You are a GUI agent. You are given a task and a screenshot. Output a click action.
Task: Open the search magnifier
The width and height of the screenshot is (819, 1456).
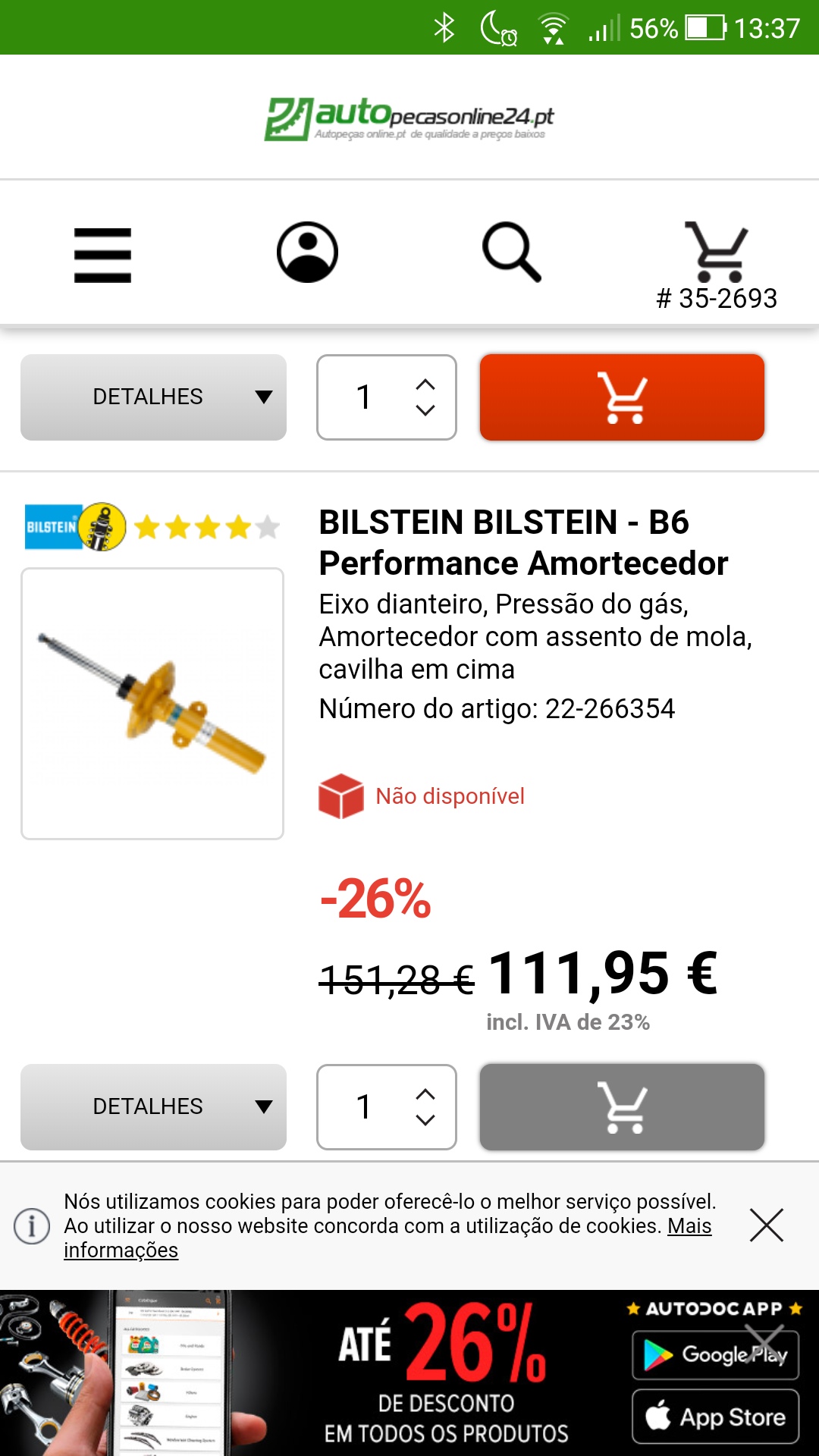click(x=512, y=252)
